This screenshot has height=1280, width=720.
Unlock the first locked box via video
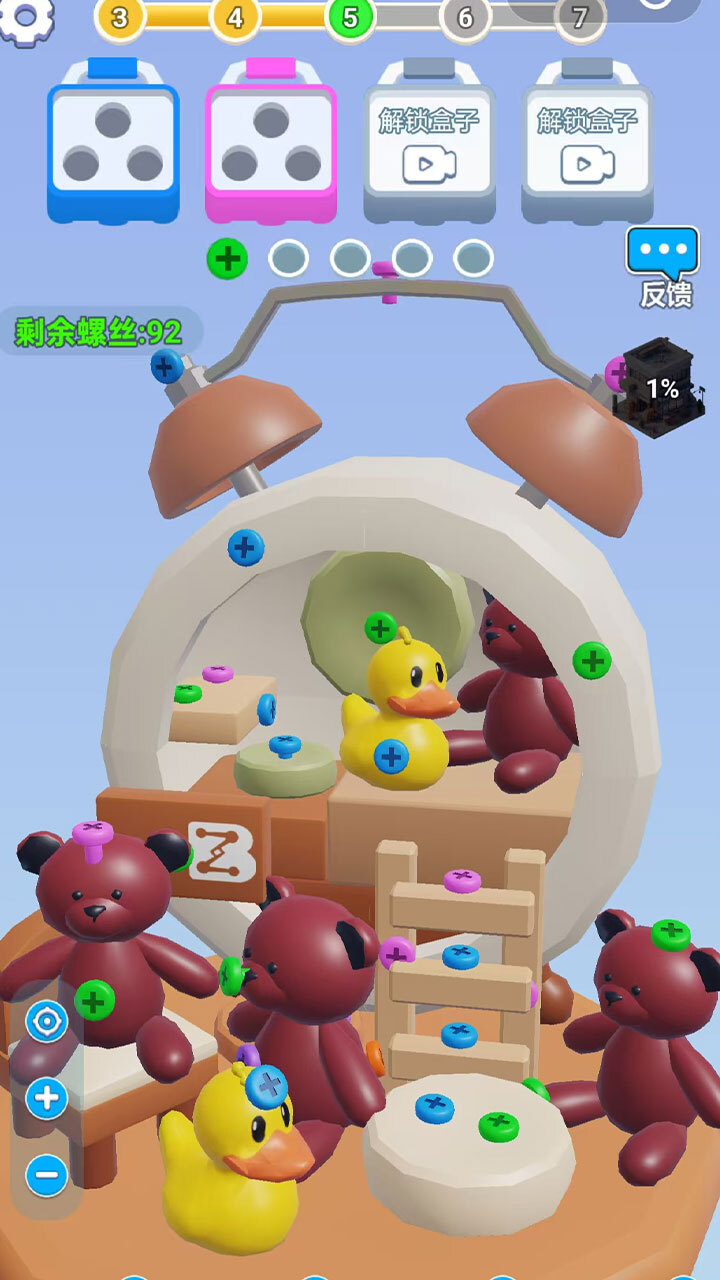pos(429,140)
